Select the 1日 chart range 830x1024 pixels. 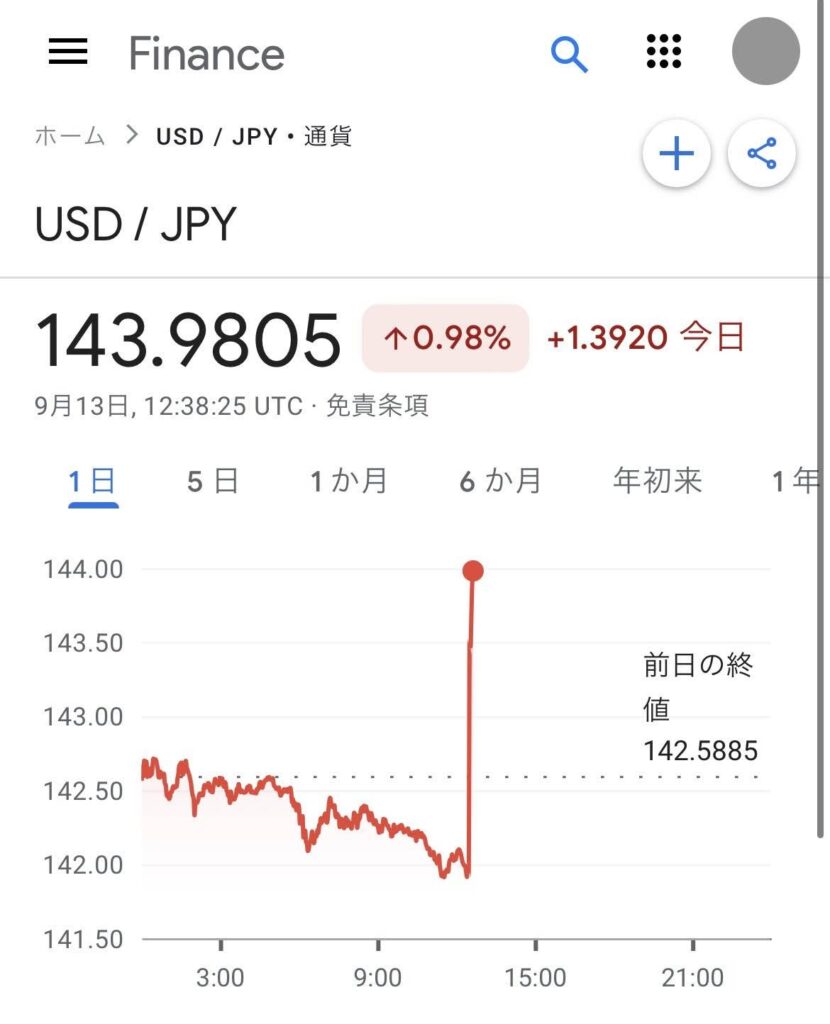92,482
